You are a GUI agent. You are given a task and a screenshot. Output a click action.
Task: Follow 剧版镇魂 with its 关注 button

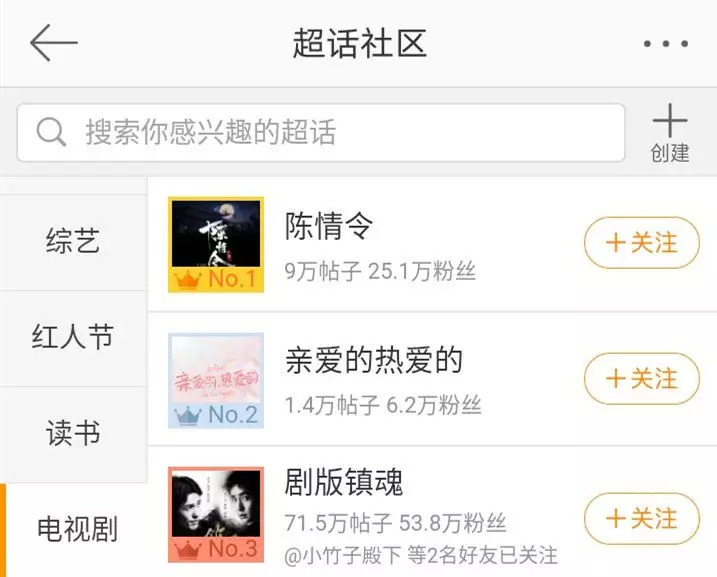point(641,518)
